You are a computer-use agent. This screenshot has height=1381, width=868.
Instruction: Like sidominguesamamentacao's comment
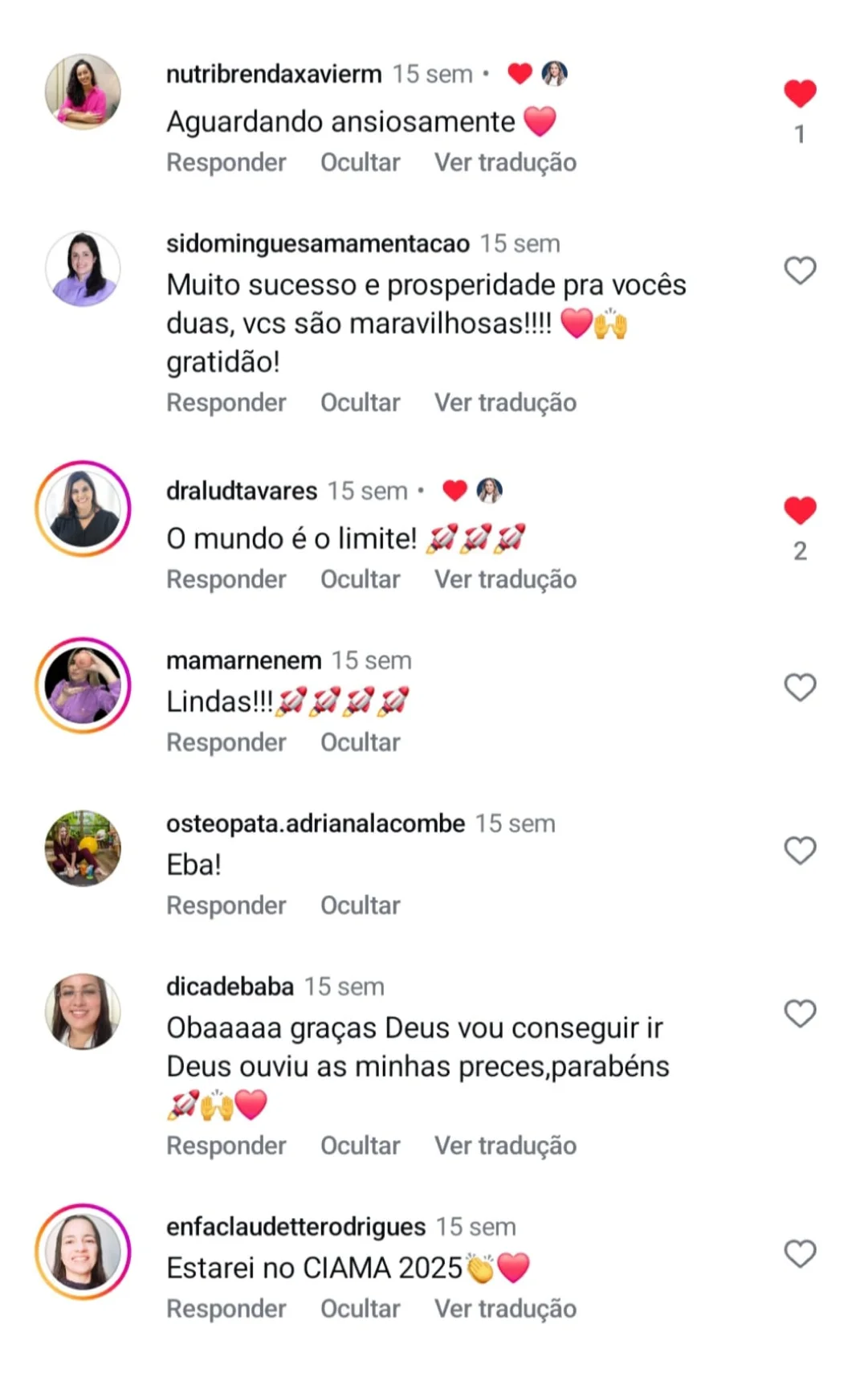click(800, 271)
